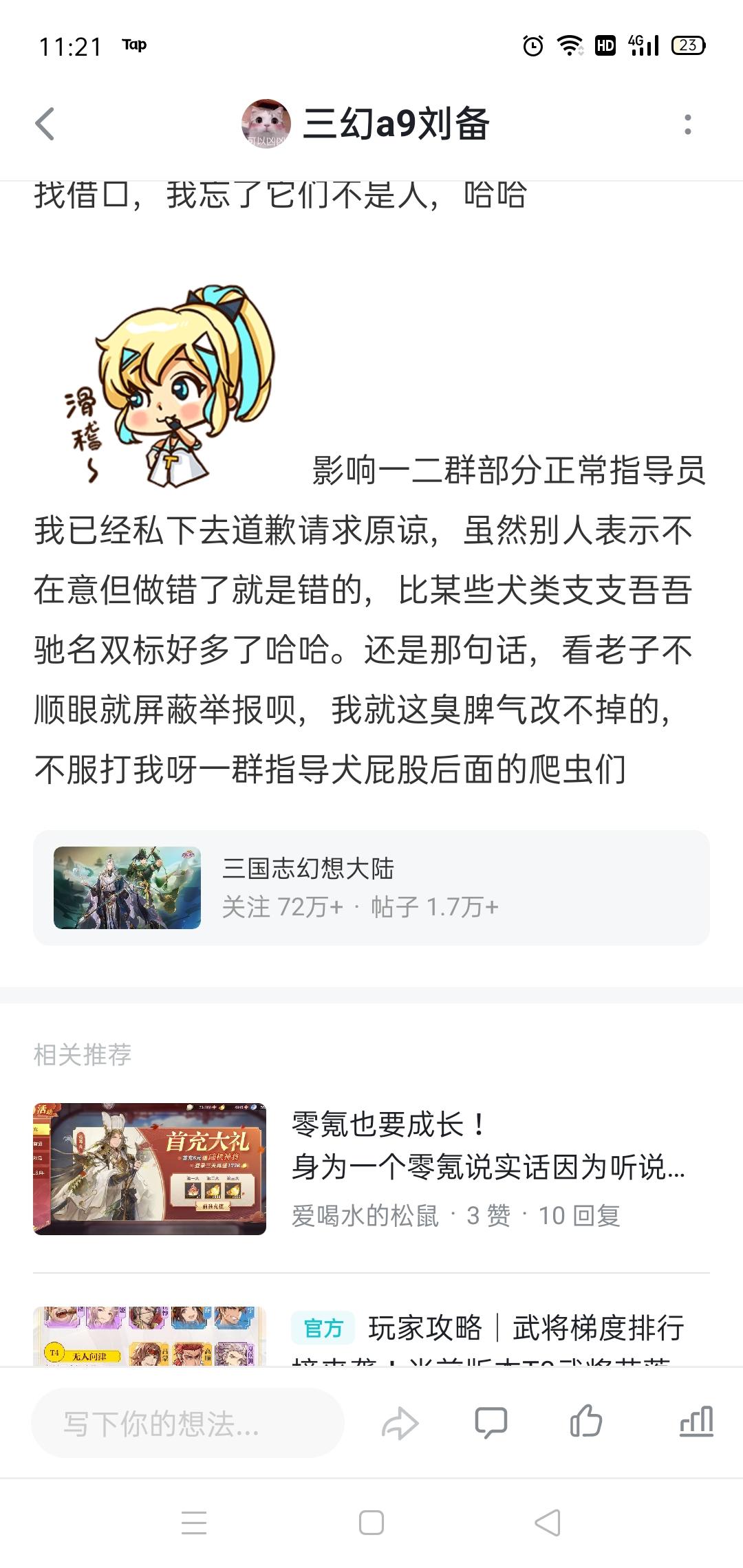View post statistics via the chart icon

point(695,1422)
